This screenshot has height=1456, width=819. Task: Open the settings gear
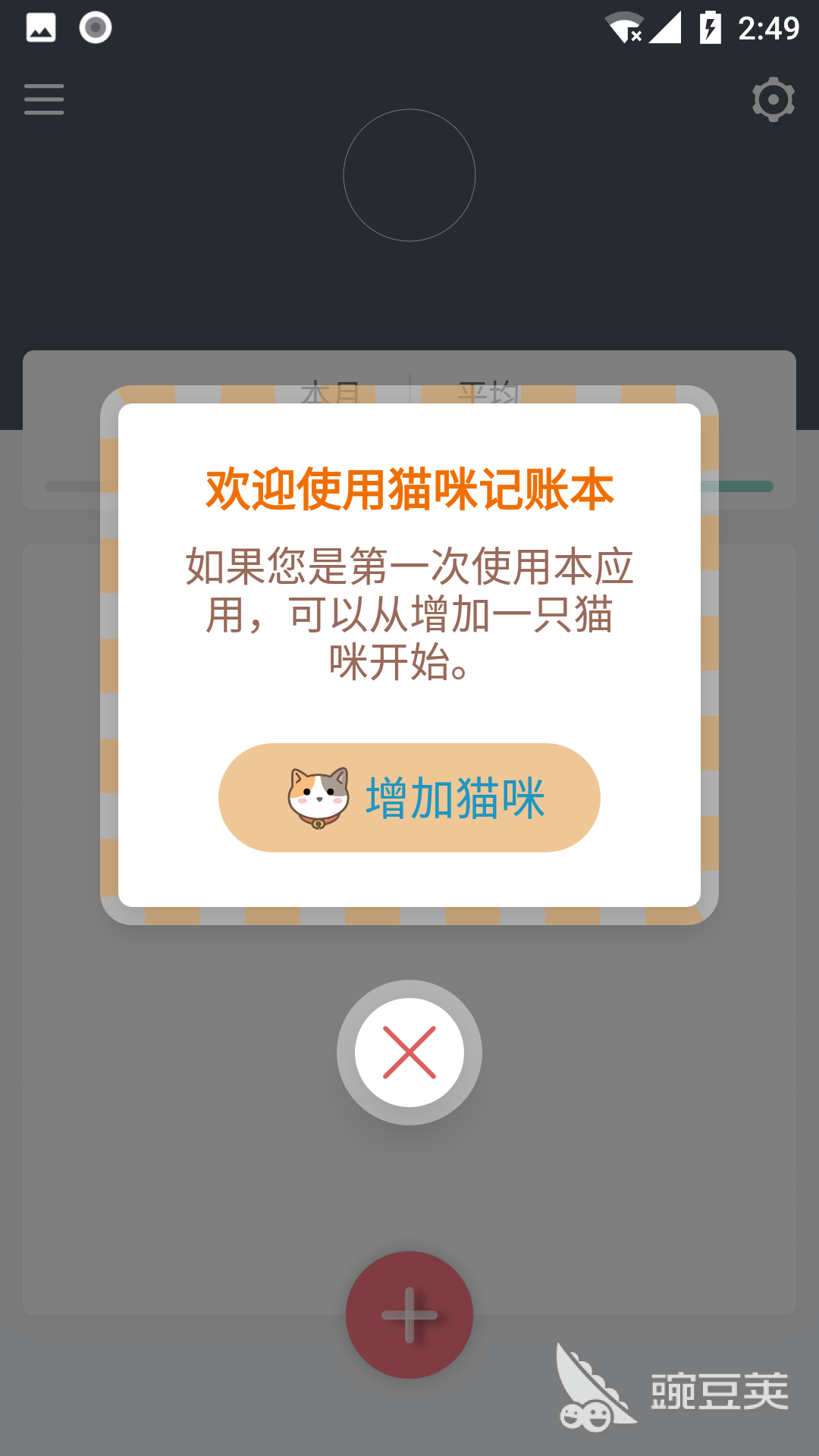tap(773, 99)
